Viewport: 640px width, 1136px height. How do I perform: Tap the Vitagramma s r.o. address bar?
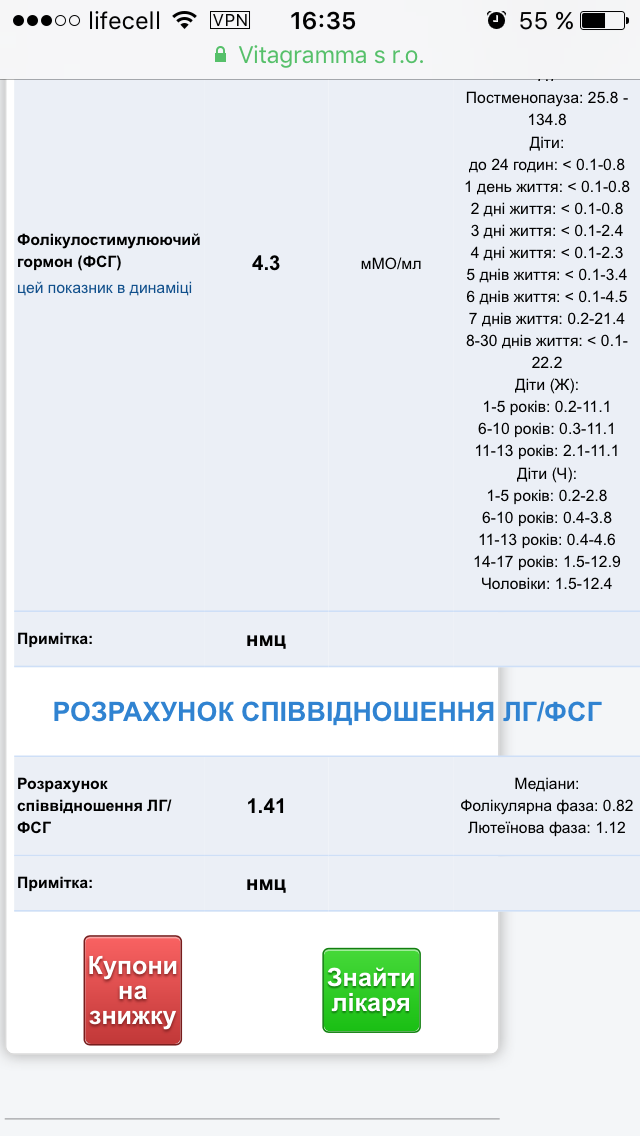tap(320, 56)
